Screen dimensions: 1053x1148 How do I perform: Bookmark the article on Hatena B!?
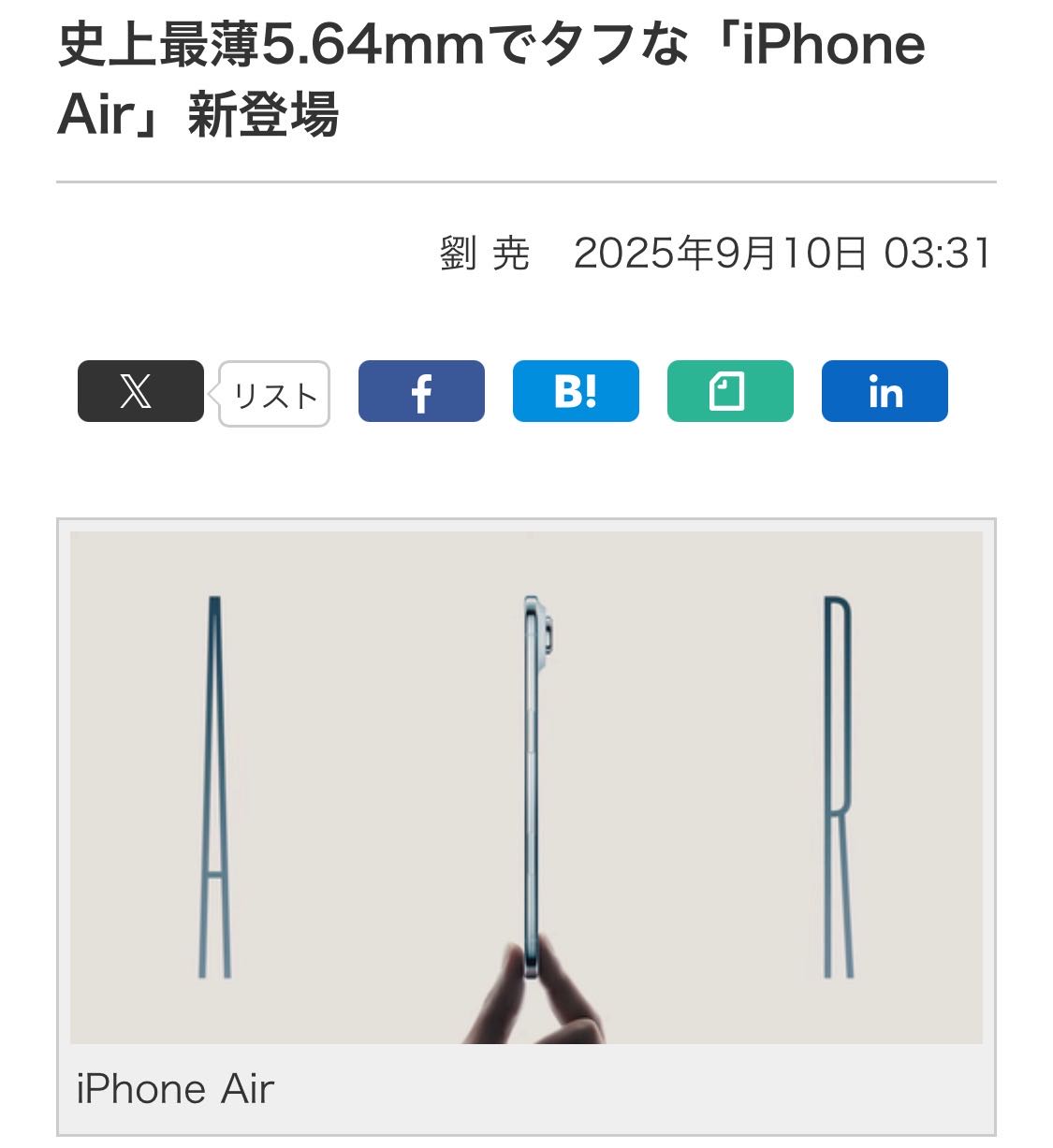point(576,391)
